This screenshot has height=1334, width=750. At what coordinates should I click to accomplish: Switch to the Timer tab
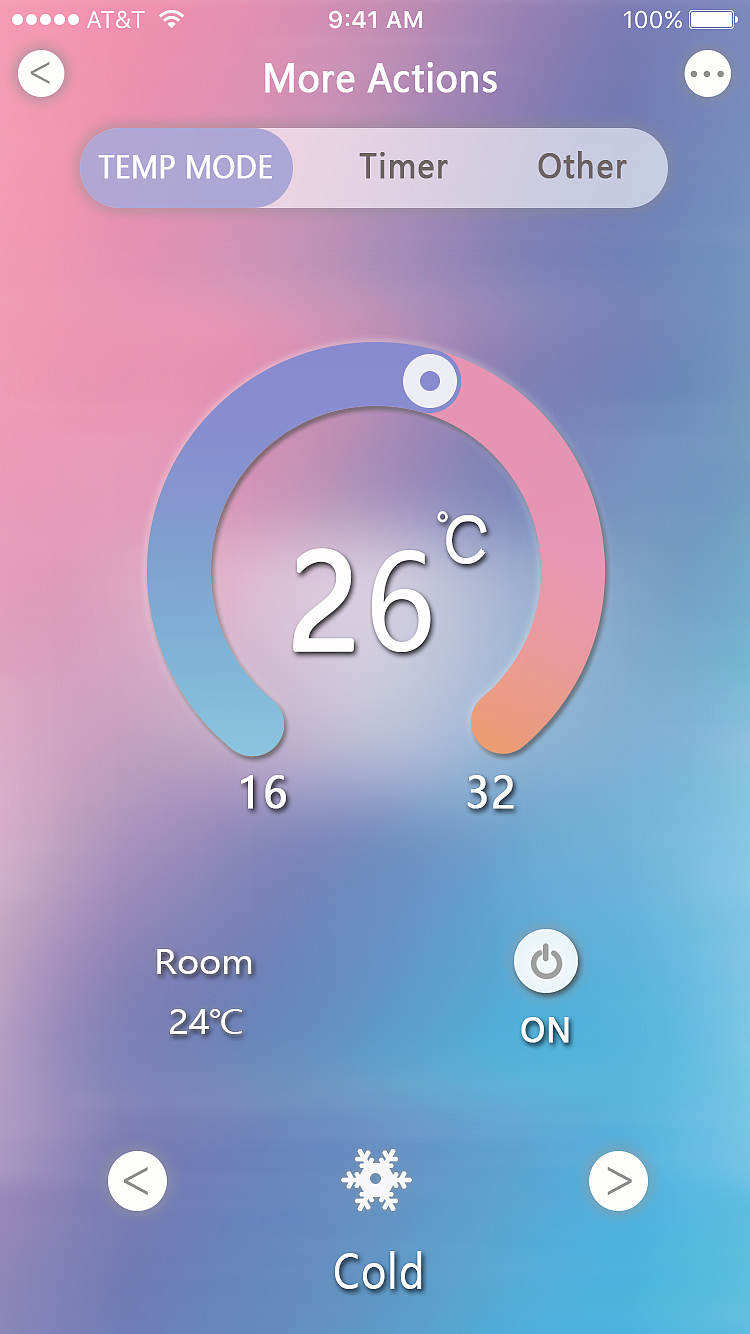coord(403,167)
